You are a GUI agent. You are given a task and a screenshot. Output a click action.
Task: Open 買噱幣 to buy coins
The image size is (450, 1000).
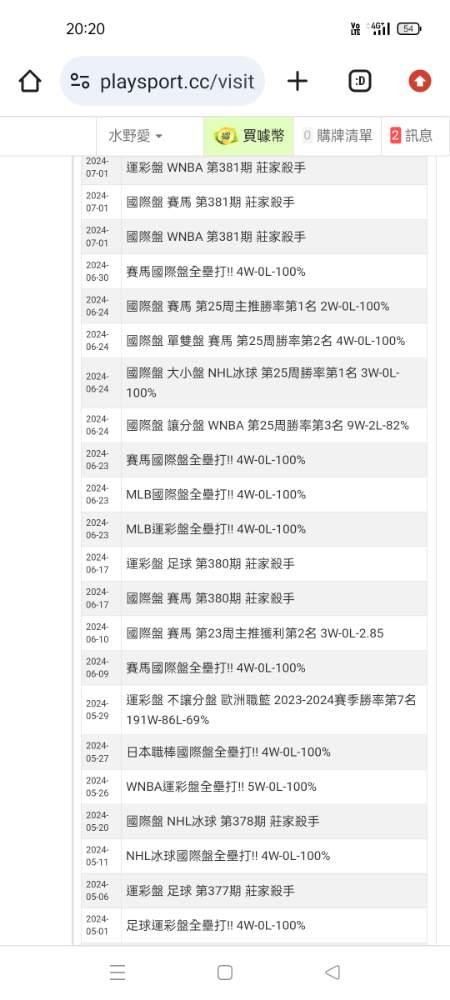click(x=249, y=136)
